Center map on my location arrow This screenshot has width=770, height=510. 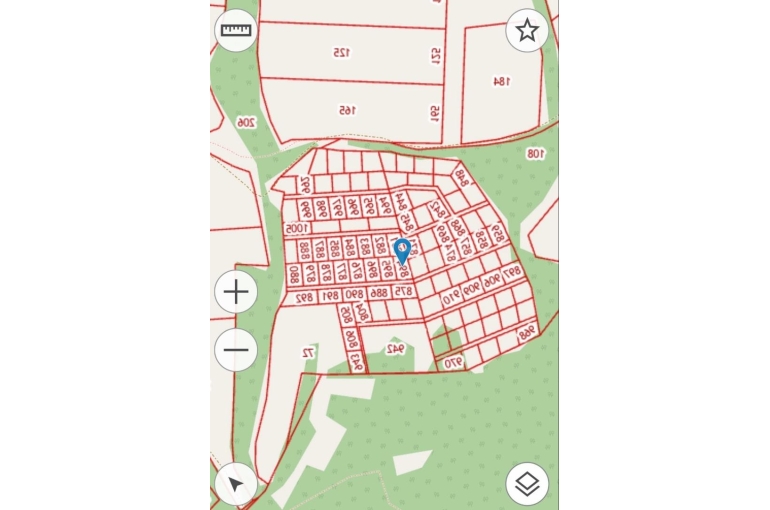click(236, 484)
